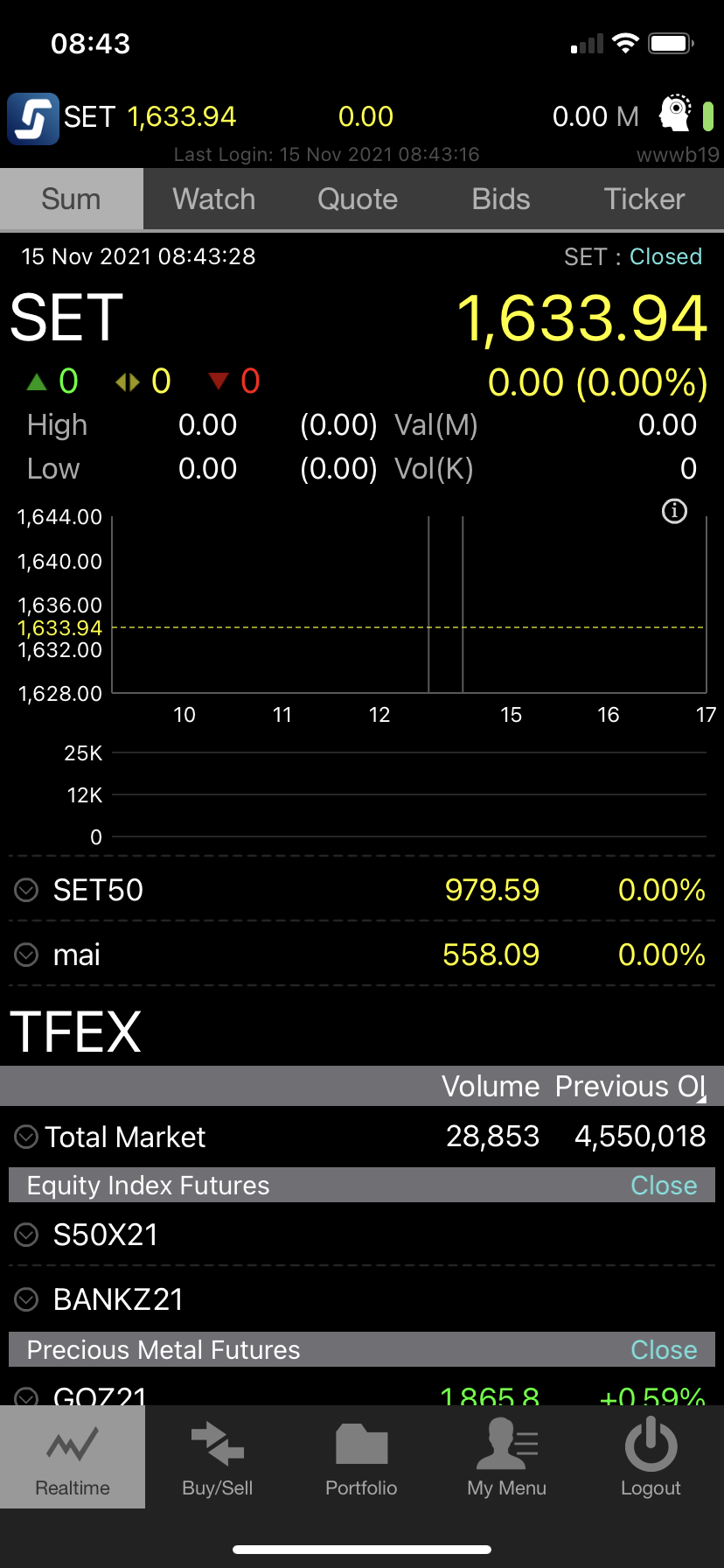724x1568 pixels.
Task: Tap Logout in the bottom bar
Action: coord(651,1457)
